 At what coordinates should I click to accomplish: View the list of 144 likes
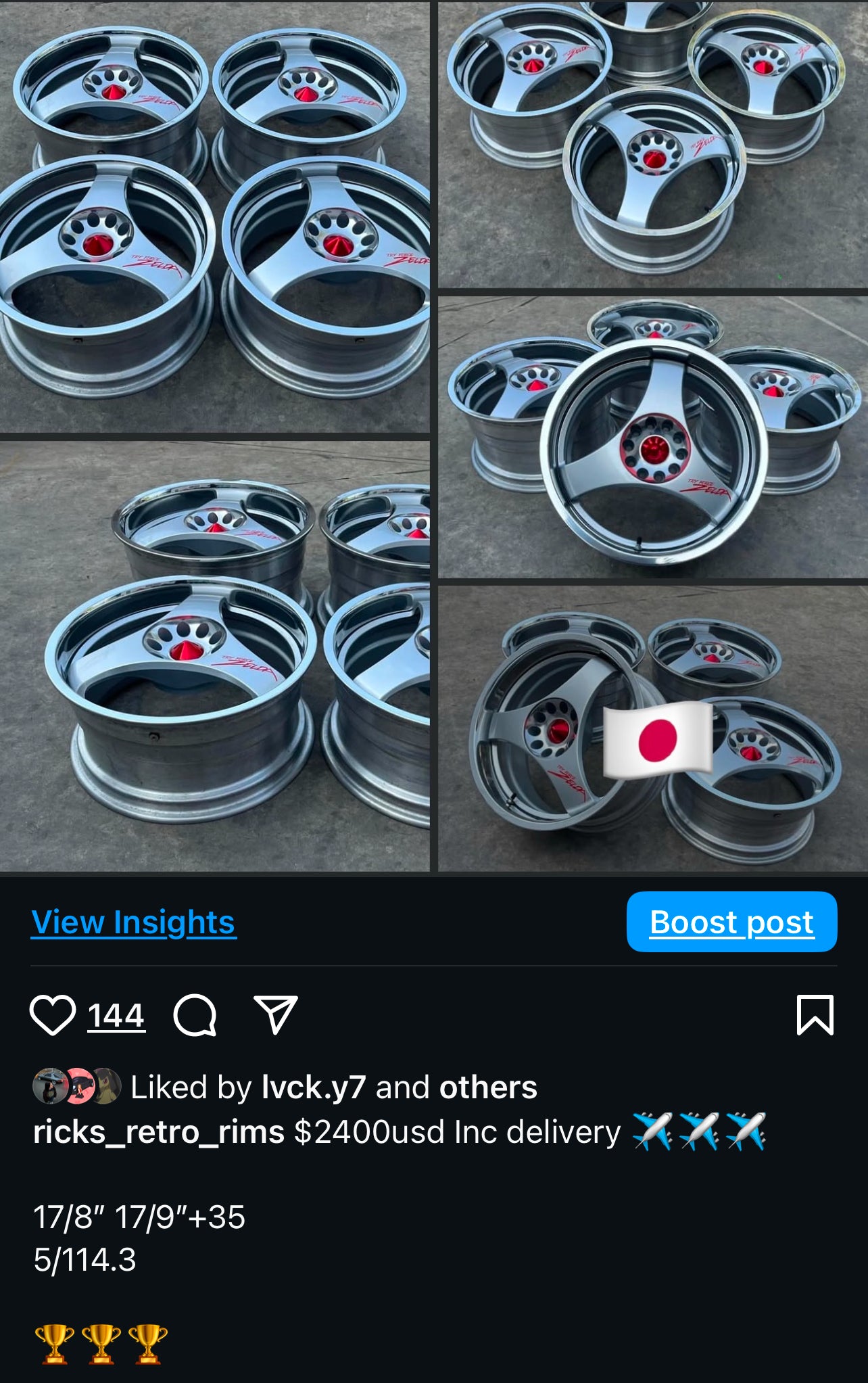116,1016
